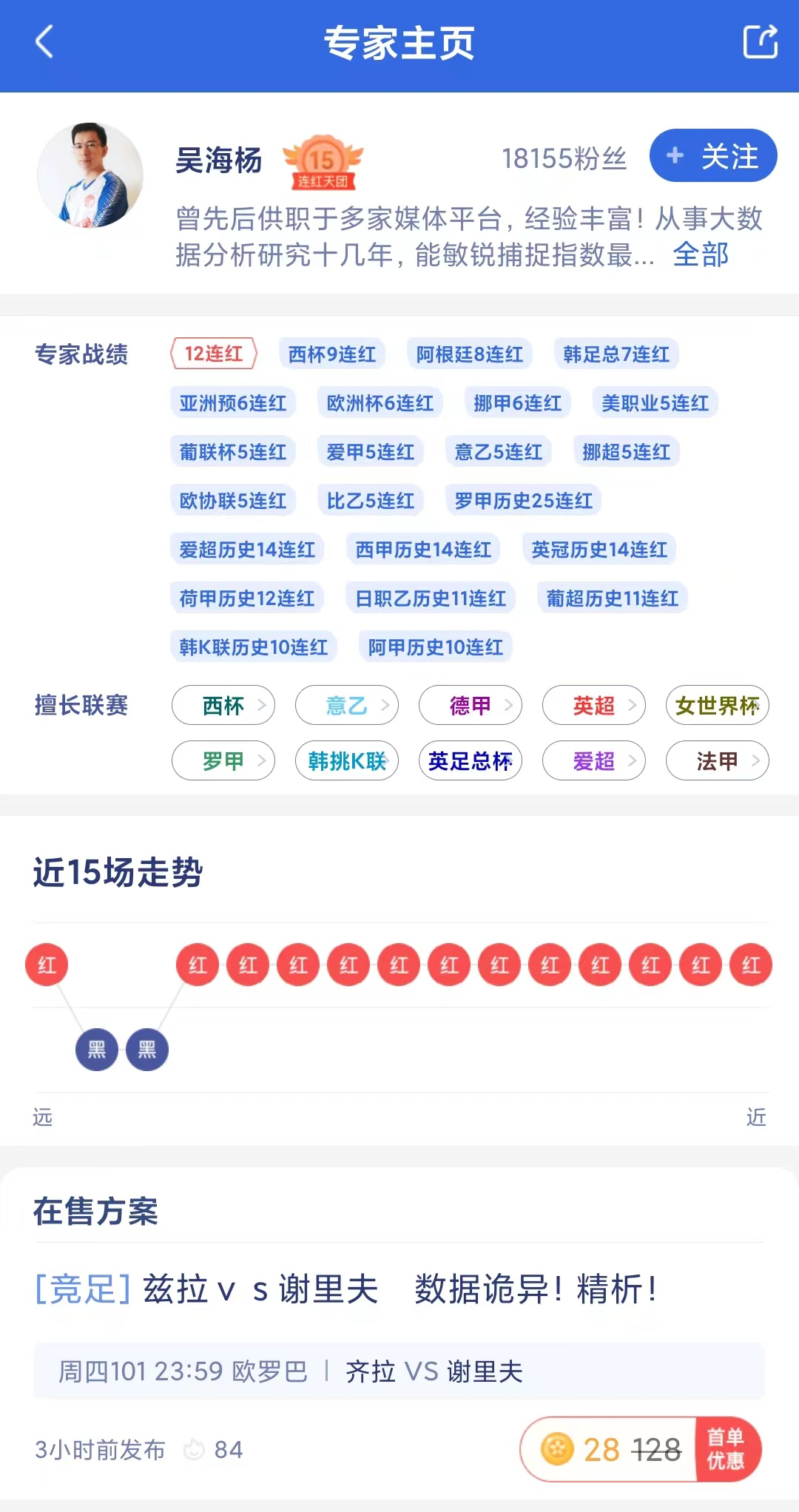The width and height of the screenshot is (799, 1512).
Task: Open 吴海杨's profile avatar
Action: pyautogui.click(x=90, y=175)
